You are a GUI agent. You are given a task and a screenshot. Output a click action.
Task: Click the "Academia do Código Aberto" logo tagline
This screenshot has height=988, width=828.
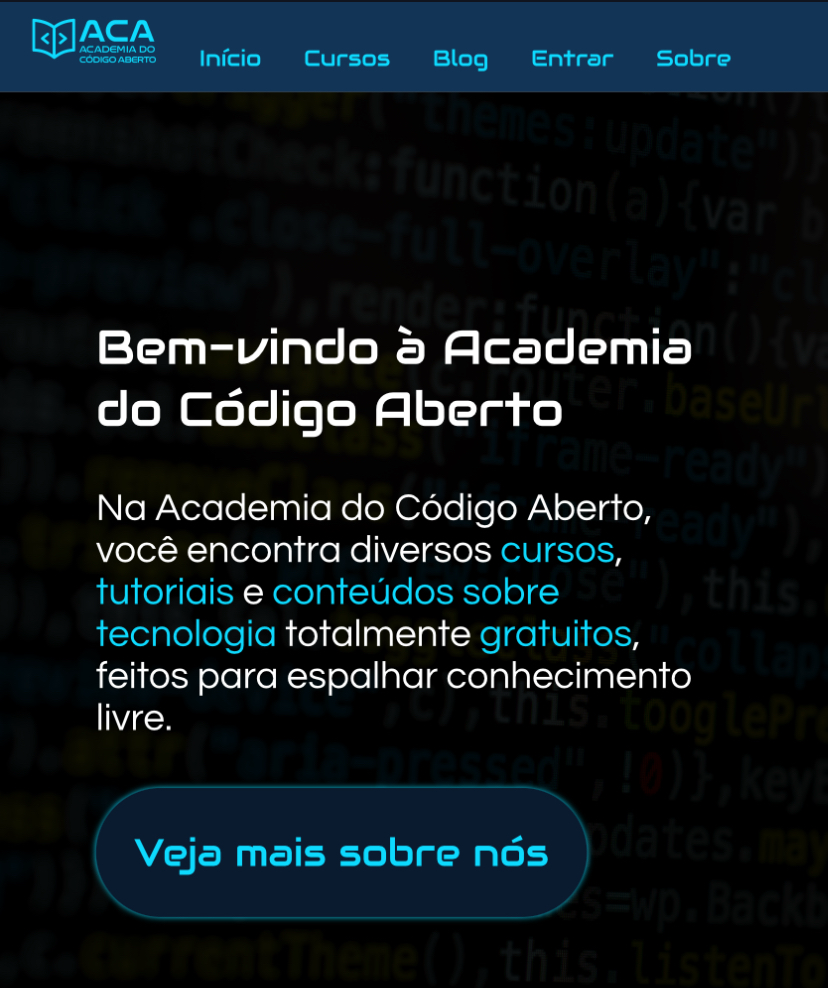[120, 52]
